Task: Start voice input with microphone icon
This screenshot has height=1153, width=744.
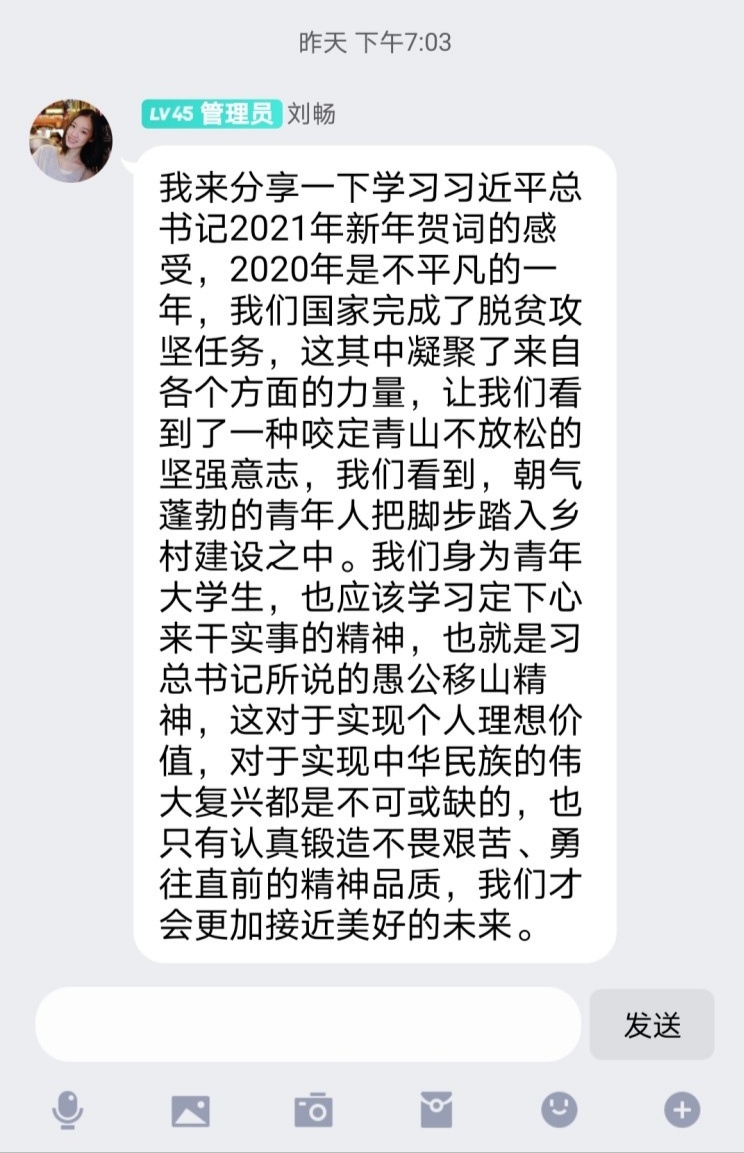Action: point(67,1109)
